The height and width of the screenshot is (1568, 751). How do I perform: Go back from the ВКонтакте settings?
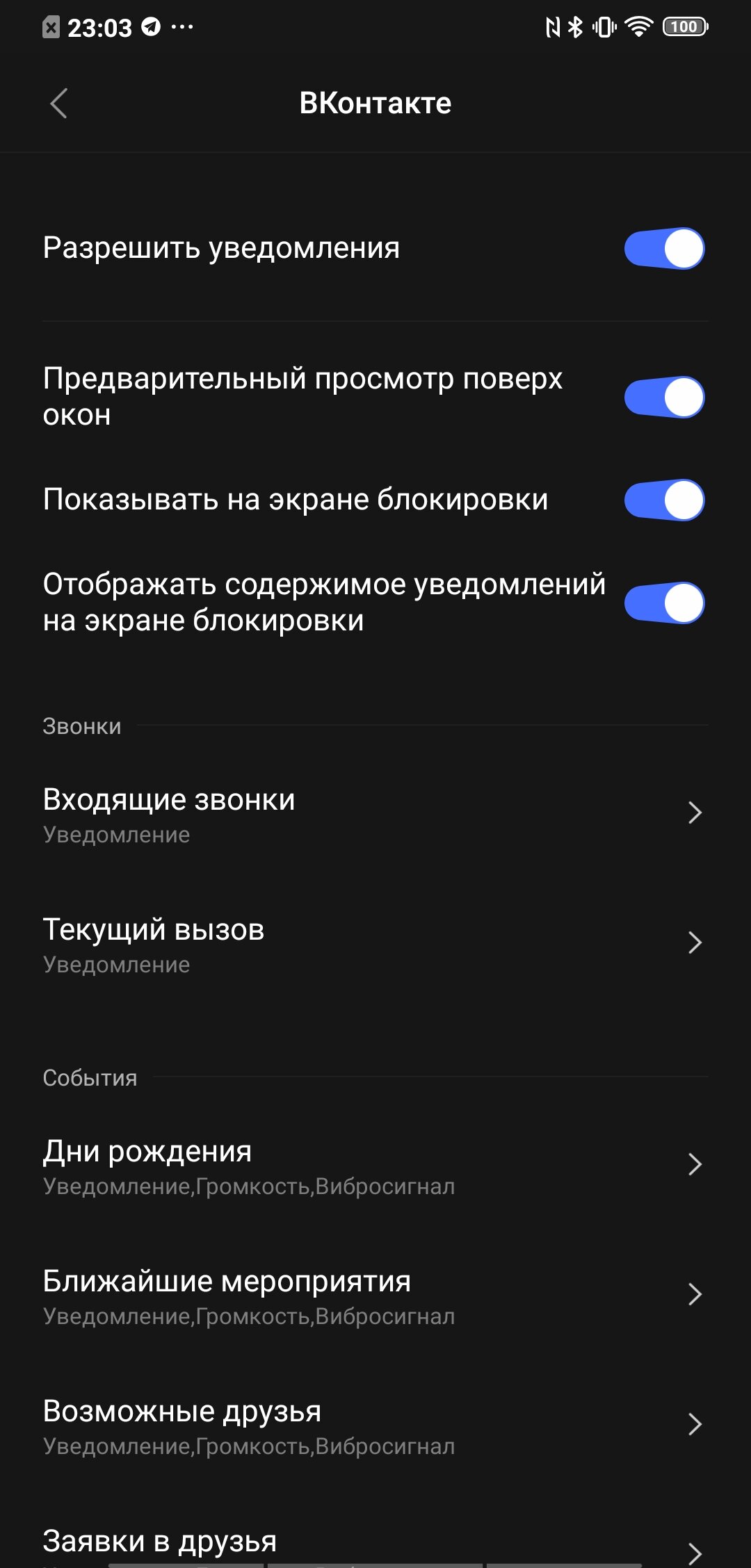click(59, 104)
